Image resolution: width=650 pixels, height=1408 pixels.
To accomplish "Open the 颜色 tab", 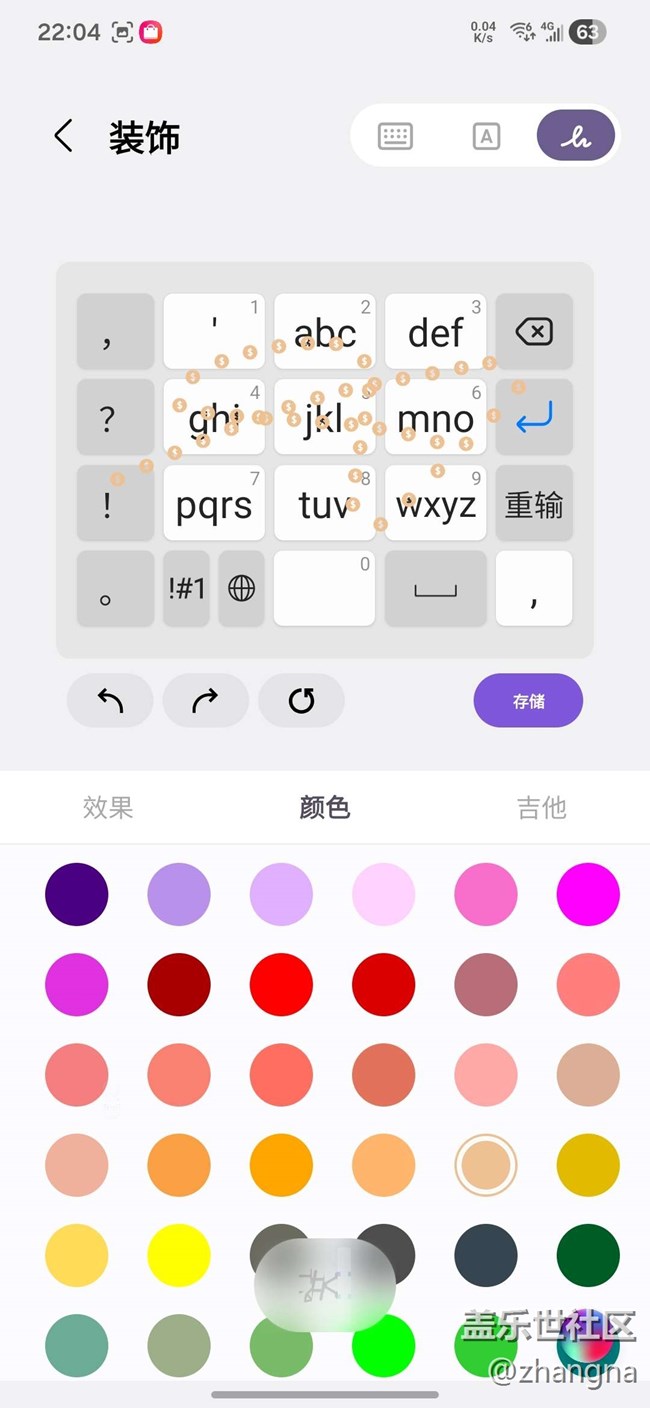I will pyautogui.click(x=325, y=807).
